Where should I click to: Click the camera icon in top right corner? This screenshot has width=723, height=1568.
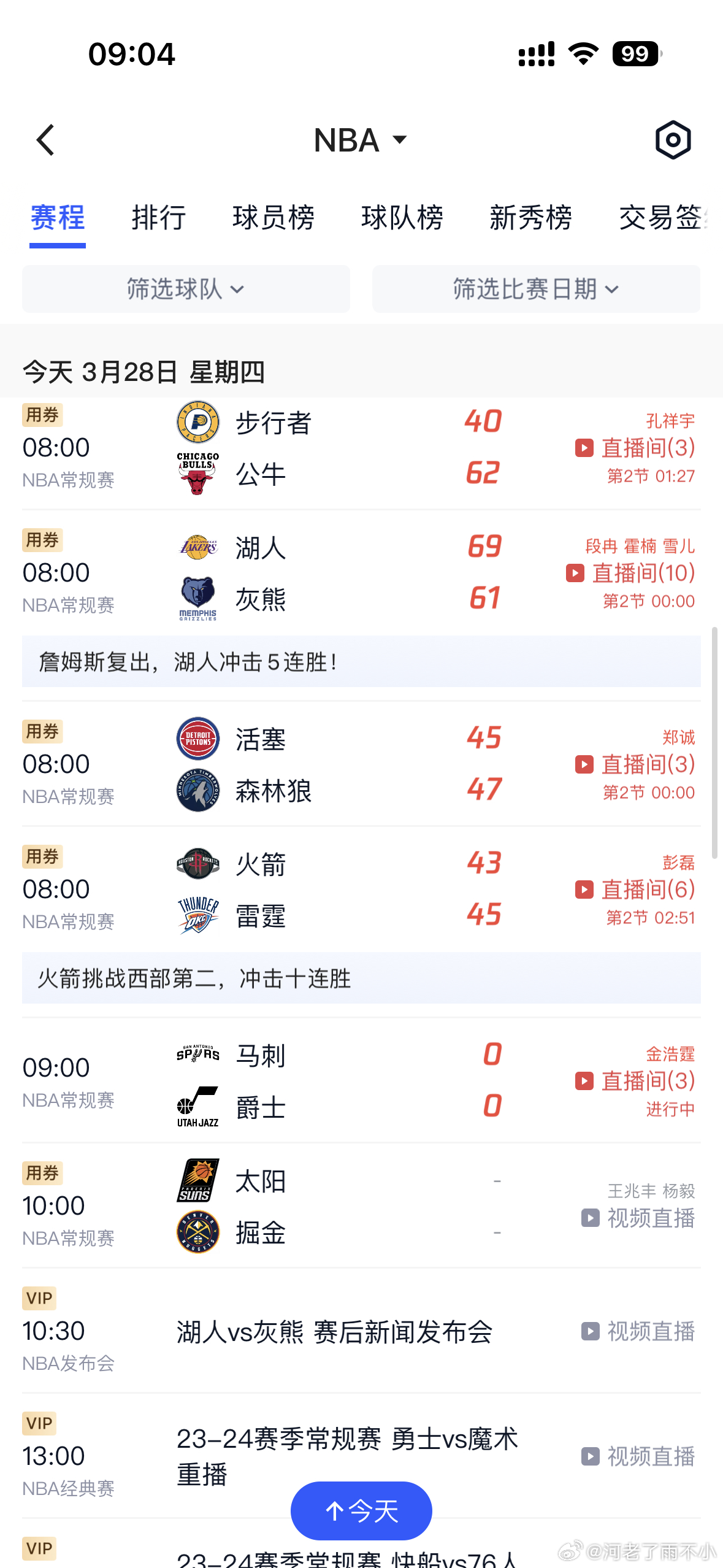(x=673, y=140)
